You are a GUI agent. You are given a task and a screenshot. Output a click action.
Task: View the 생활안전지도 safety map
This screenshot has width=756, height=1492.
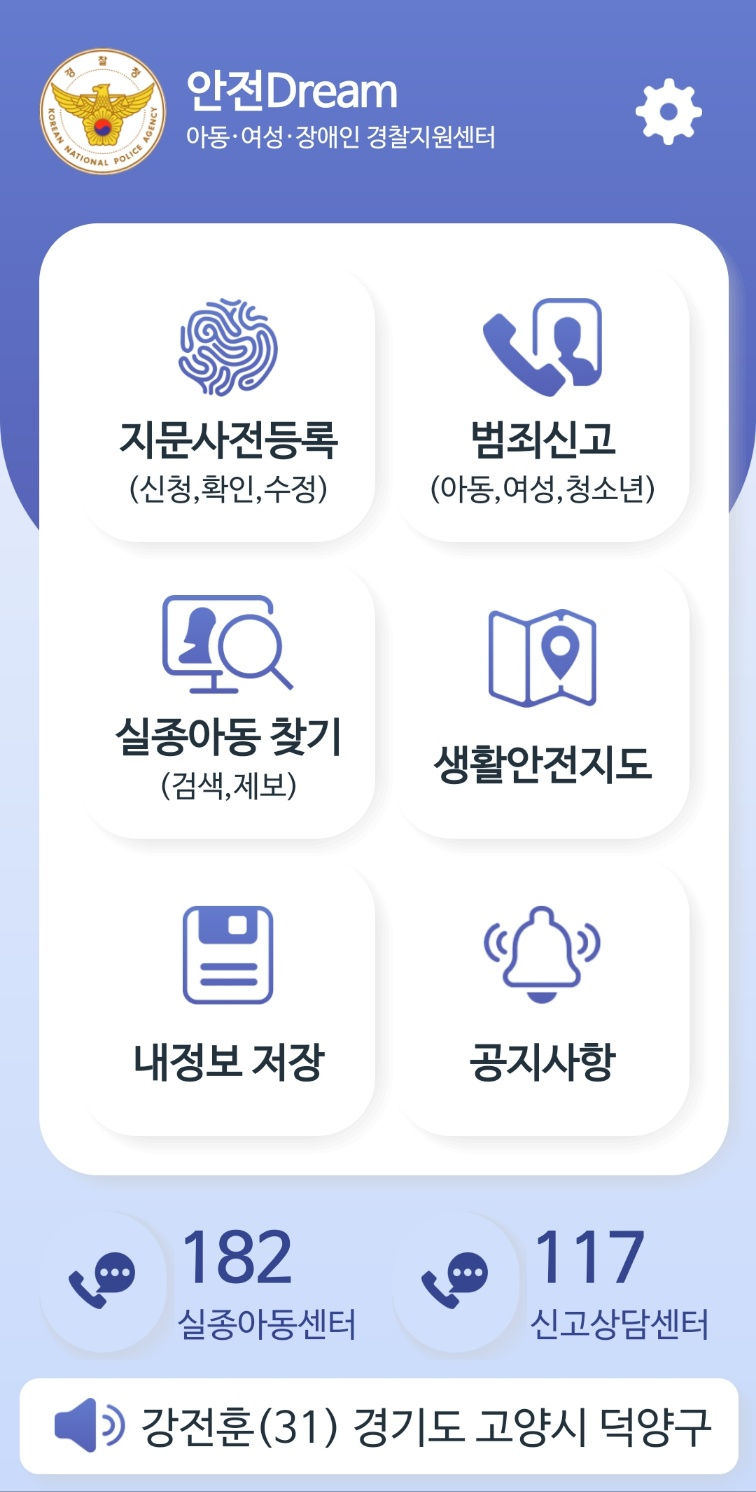(x=542, y=700)
